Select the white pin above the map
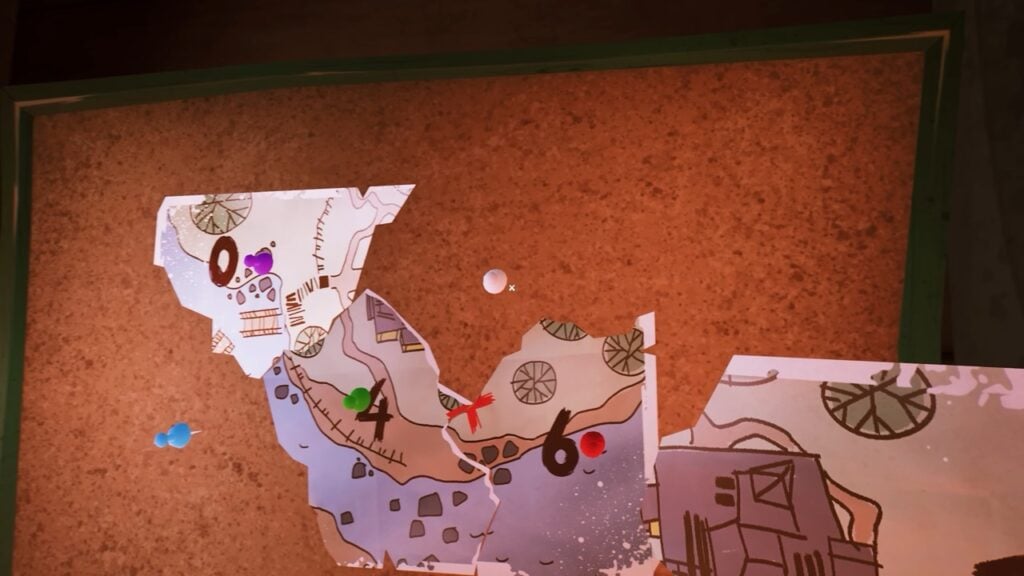The width and height of the screenshot is (1024, 576). tap(494, 281)
